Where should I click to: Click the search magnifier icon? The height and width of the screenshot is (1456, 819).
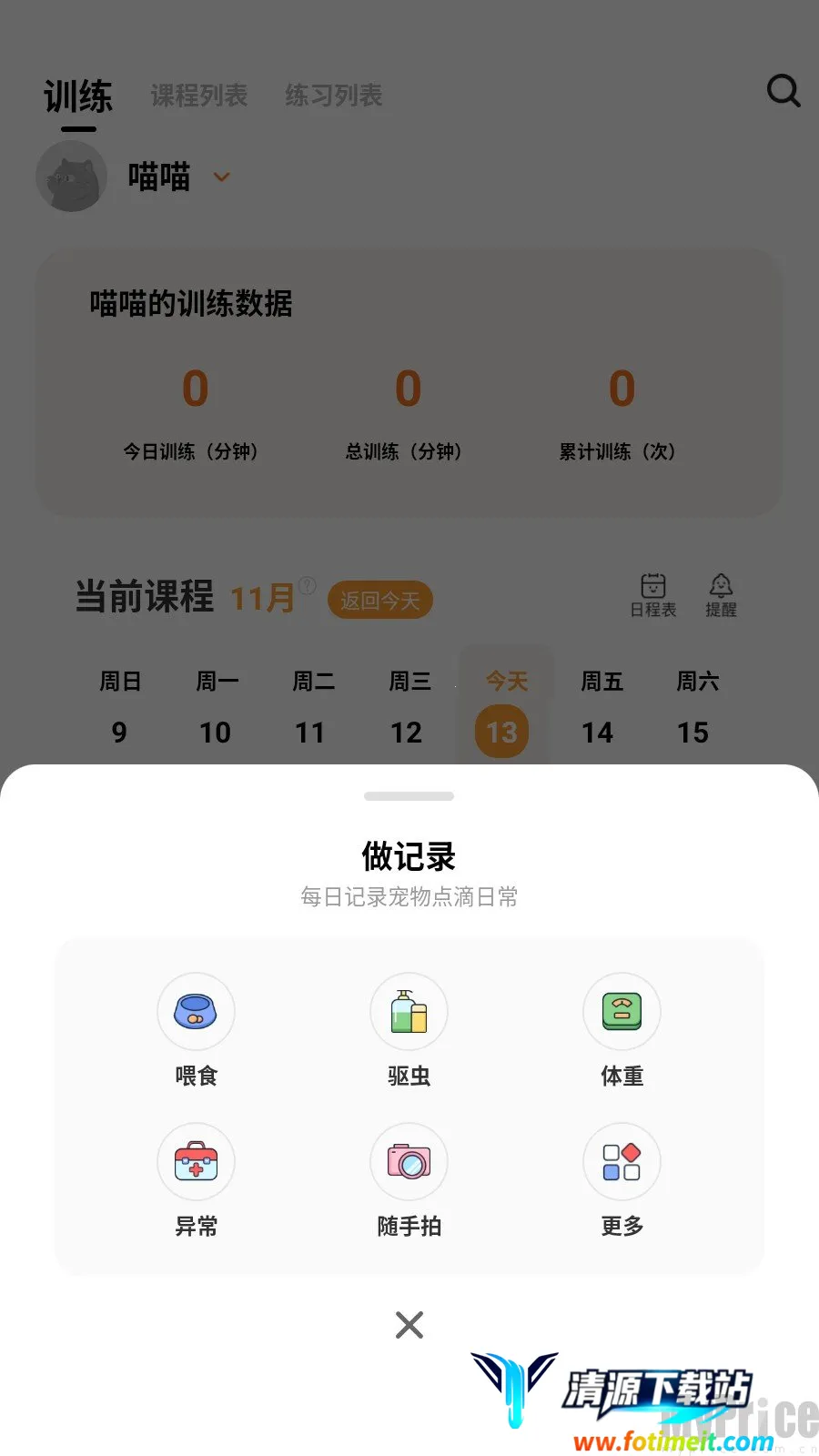pos(783,91)
